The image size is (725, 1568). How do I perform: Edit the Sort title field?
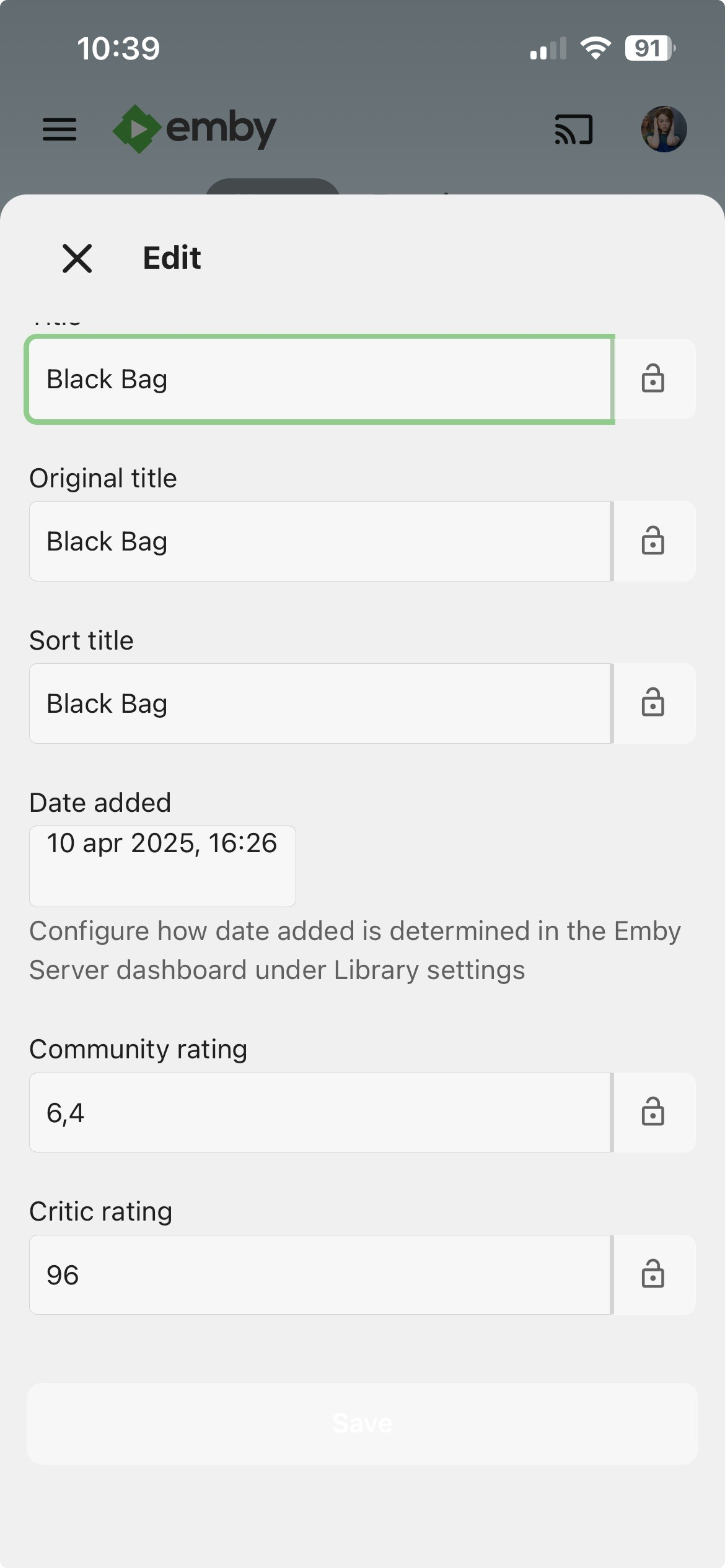coord(320,703)
